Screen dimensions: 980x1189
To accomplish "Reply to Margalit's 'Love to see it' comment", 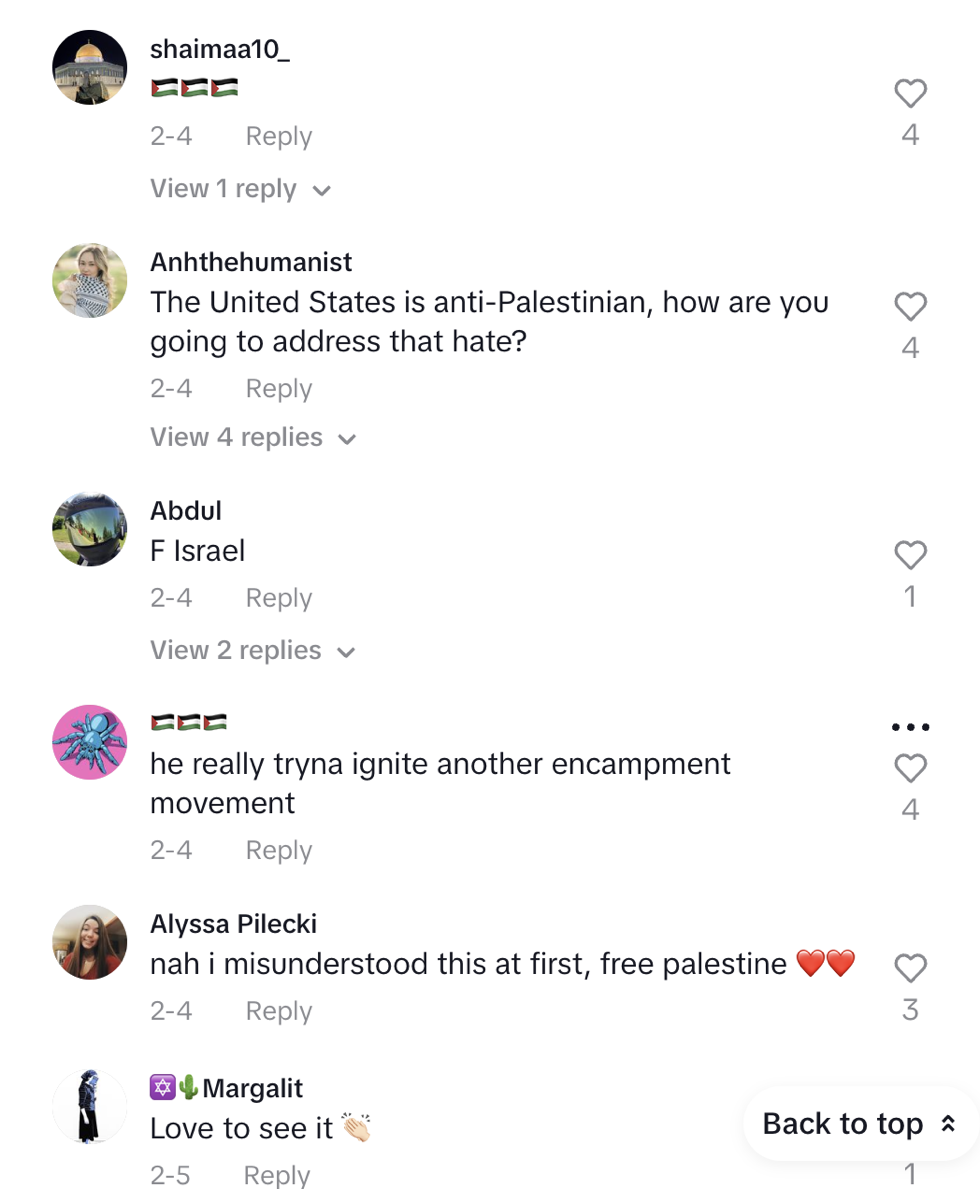I will click(x=277, y=1174).
